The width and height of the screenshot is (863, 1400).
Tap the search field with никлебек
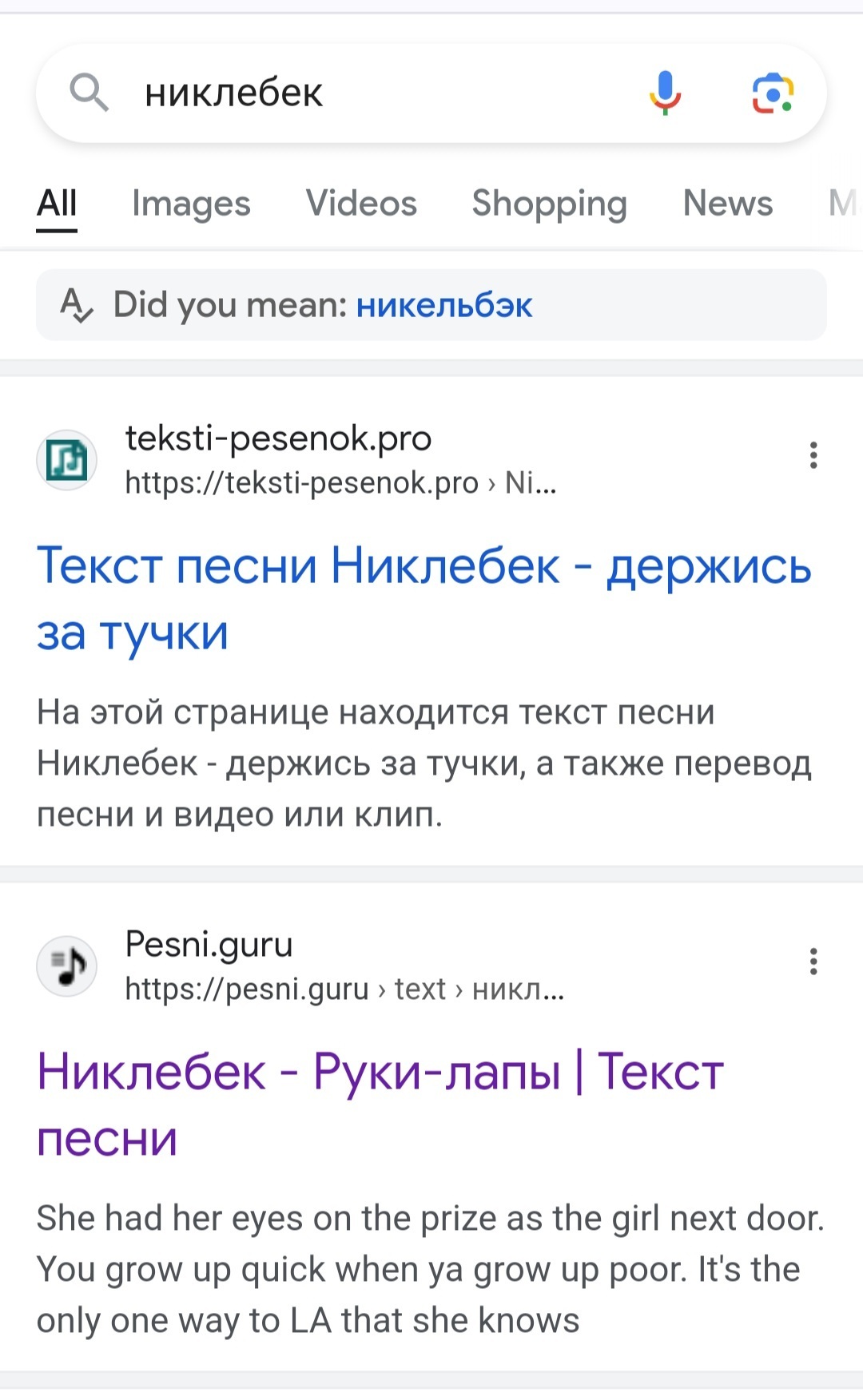coord(360,93)
